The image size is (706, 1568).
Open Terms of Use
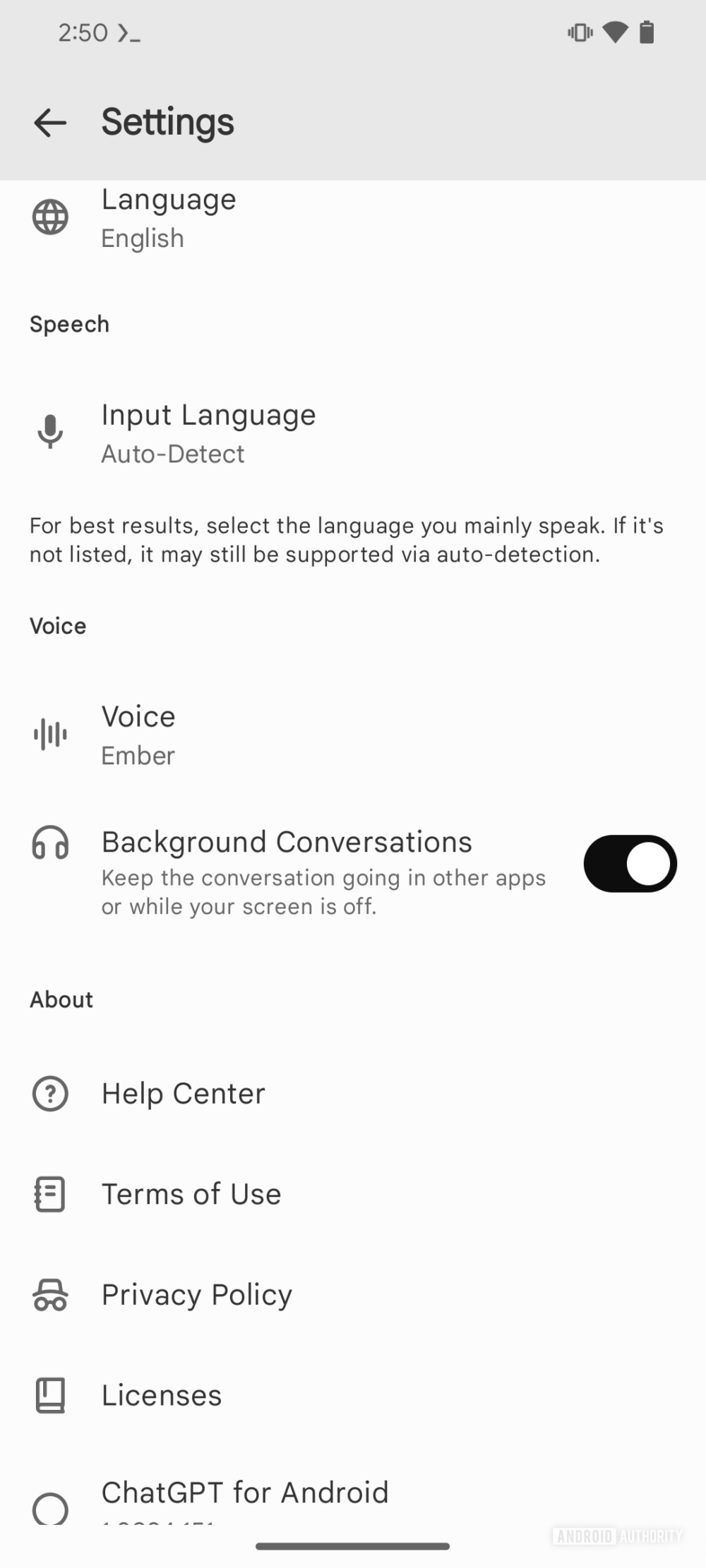282,1194
